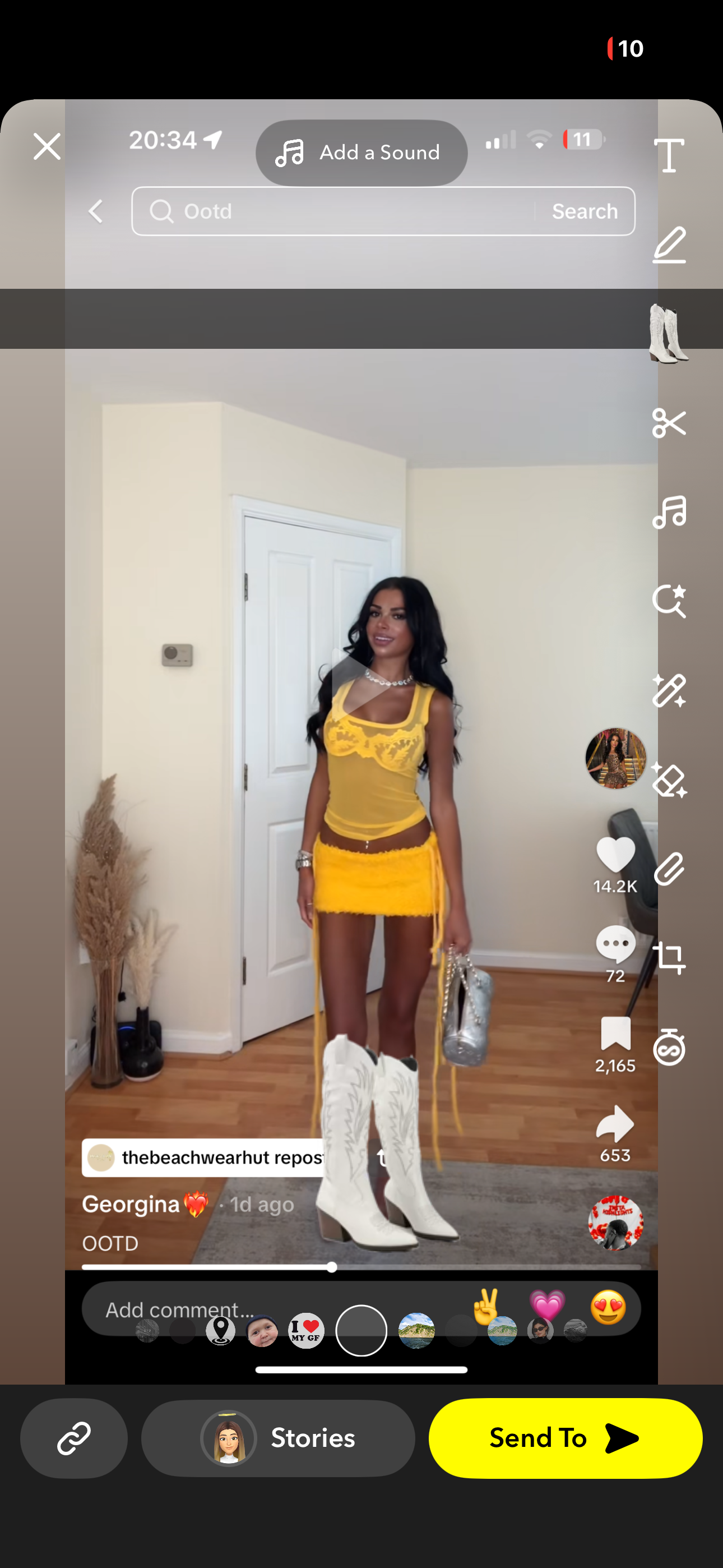Add text with the T tool
This screenshot has height=1568, width=723.
[669, 155]
